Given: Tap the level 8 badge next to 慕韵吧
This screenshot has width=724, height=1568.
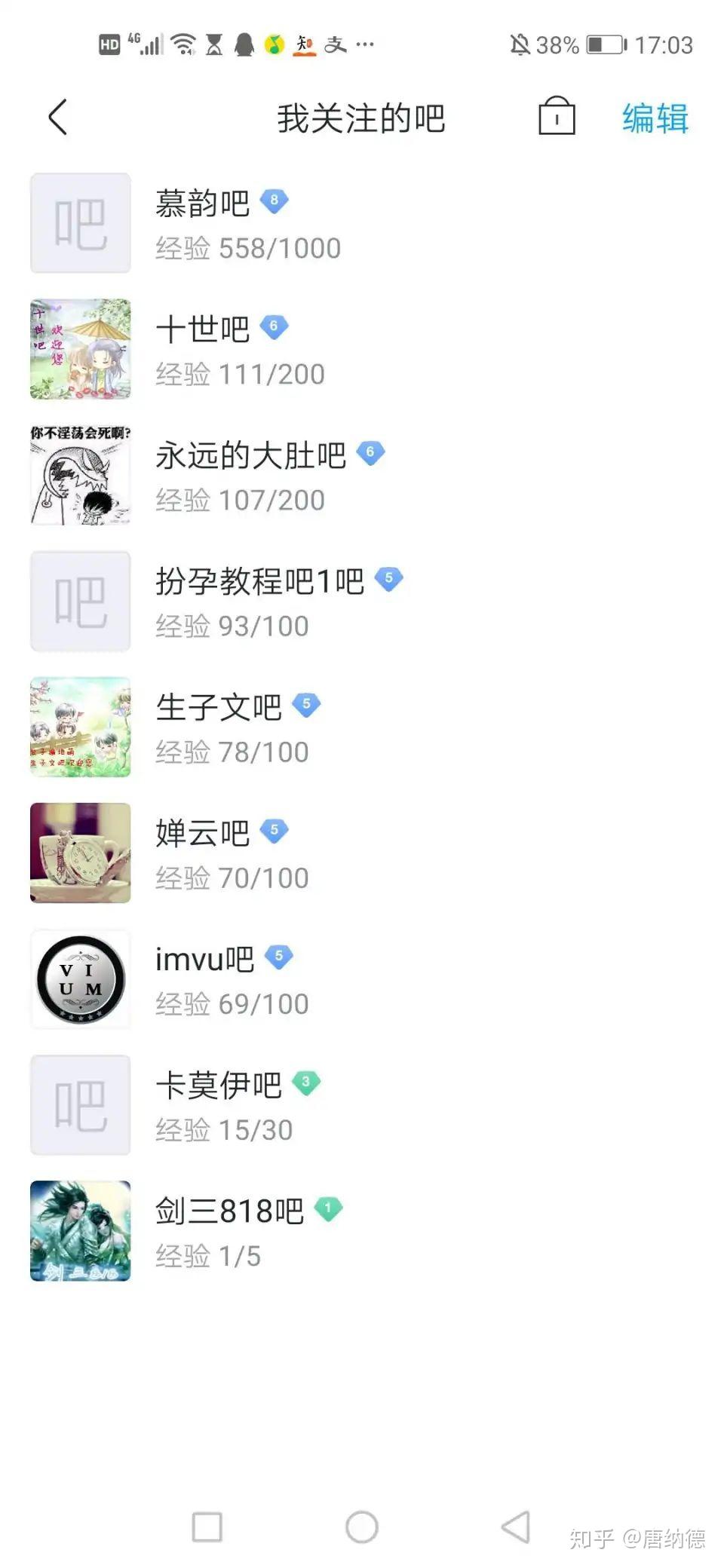Looking at the screenshot, I should pyautogui.click(x=275, y=200).
